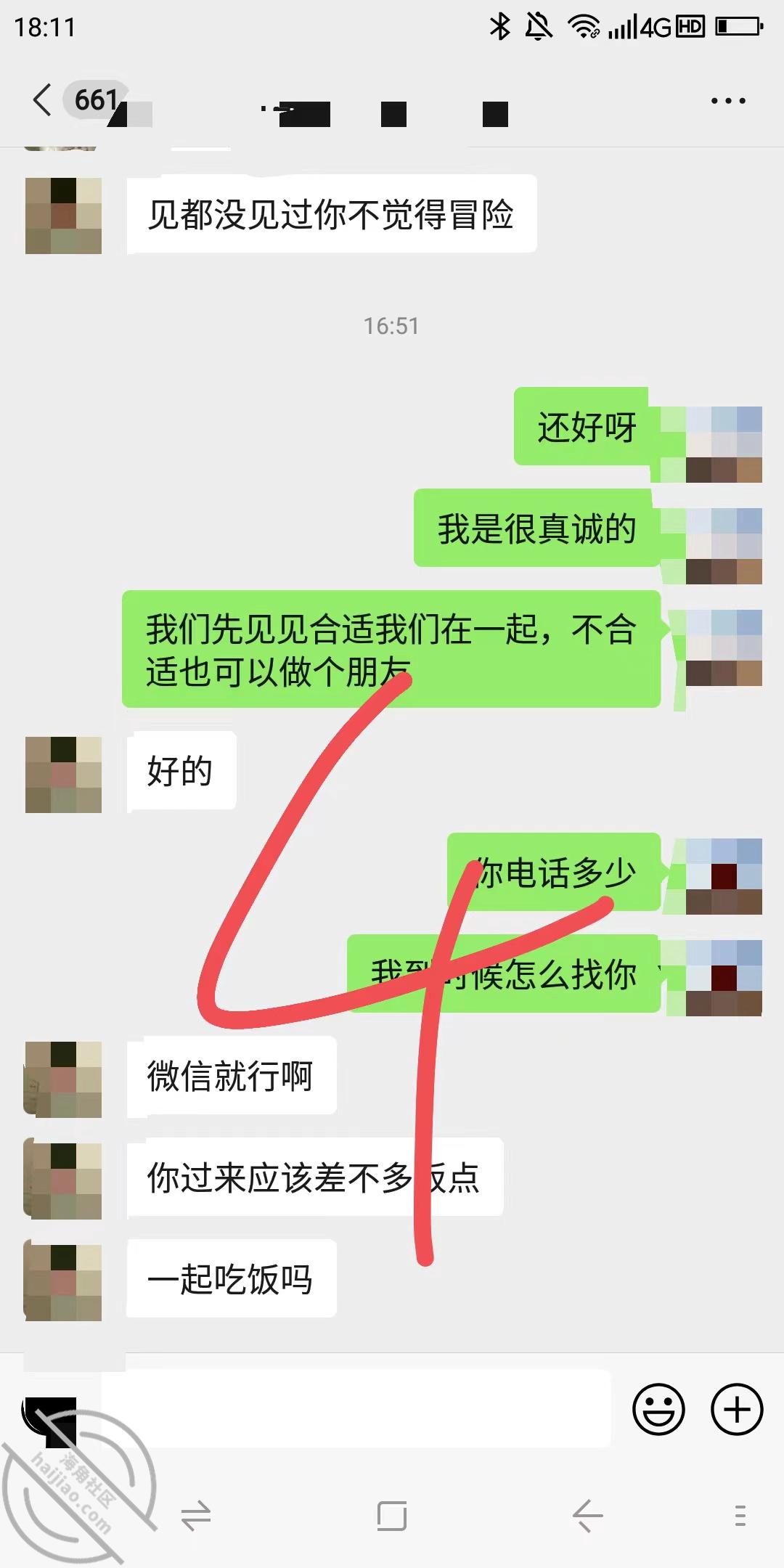This screenshot has height=1568, width=784.
Task: Focus the message input field
Action: (x=356, y=1409)
